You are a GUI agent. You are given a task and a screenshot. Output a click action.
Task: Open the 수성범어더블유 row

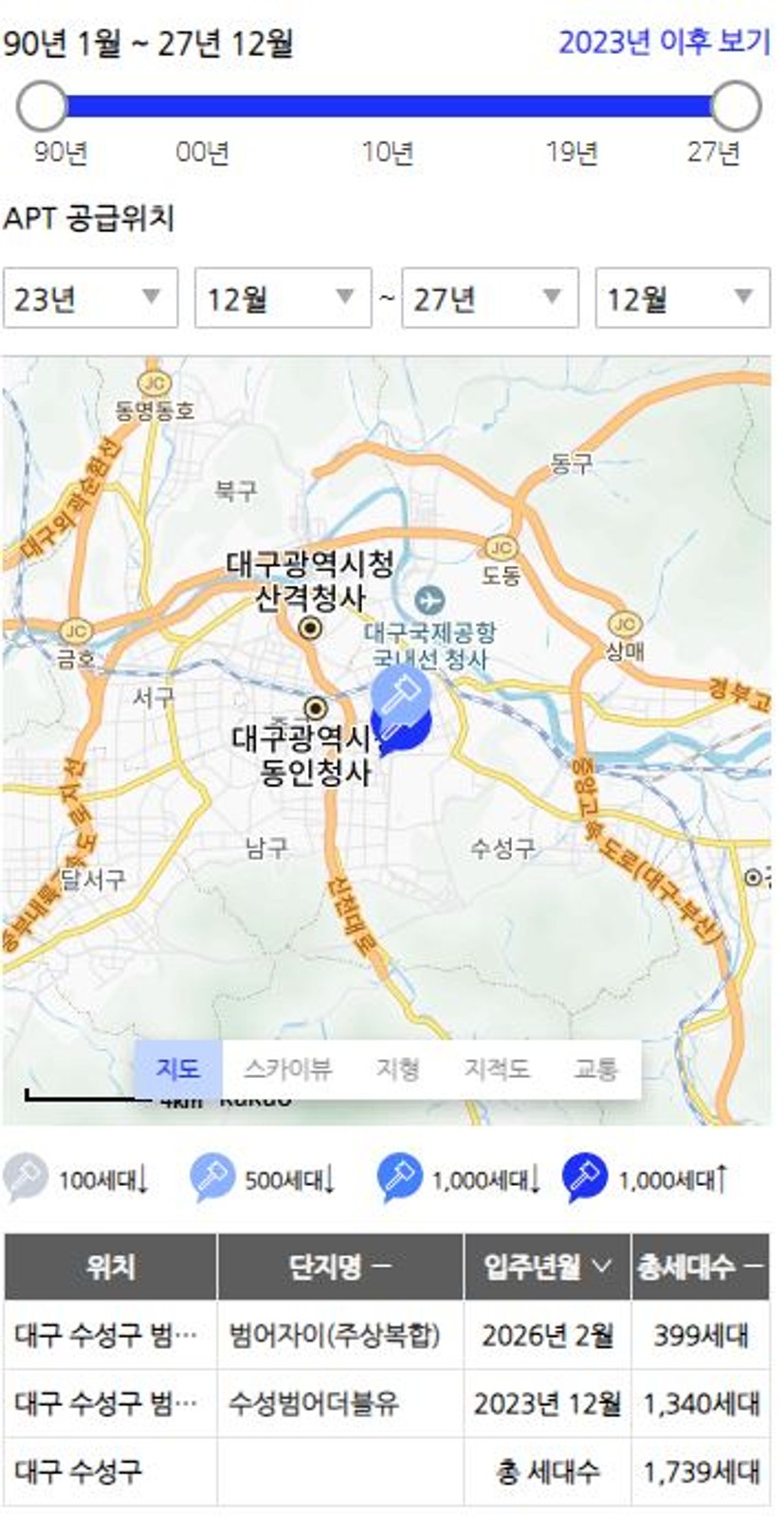point(313,1403)
